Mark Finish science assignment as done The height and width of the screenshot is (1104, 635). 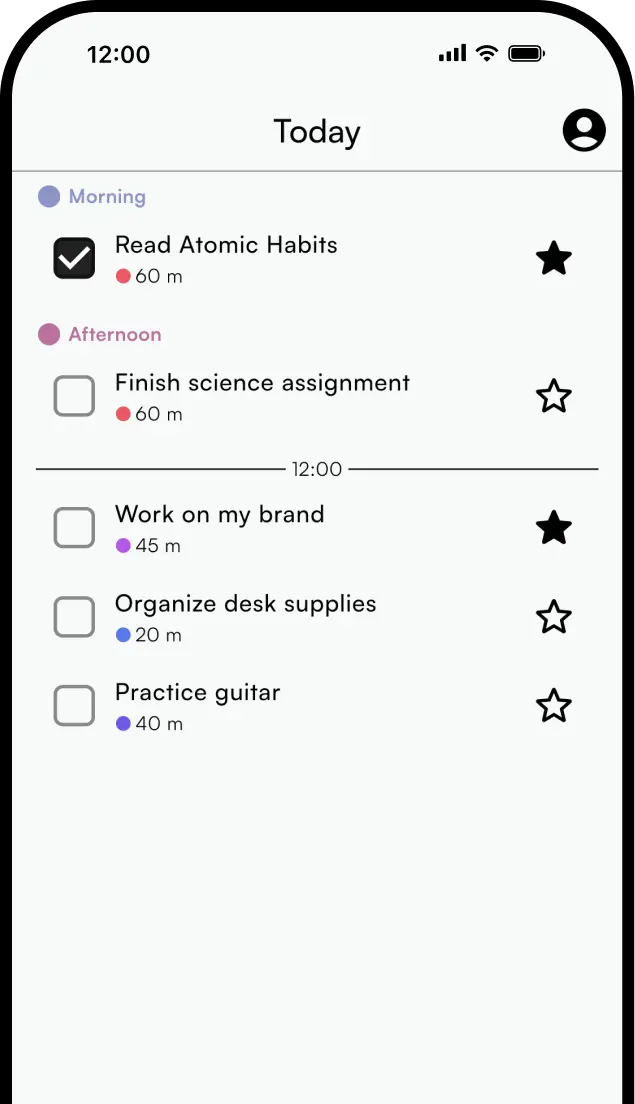click(x=74, y=396)
